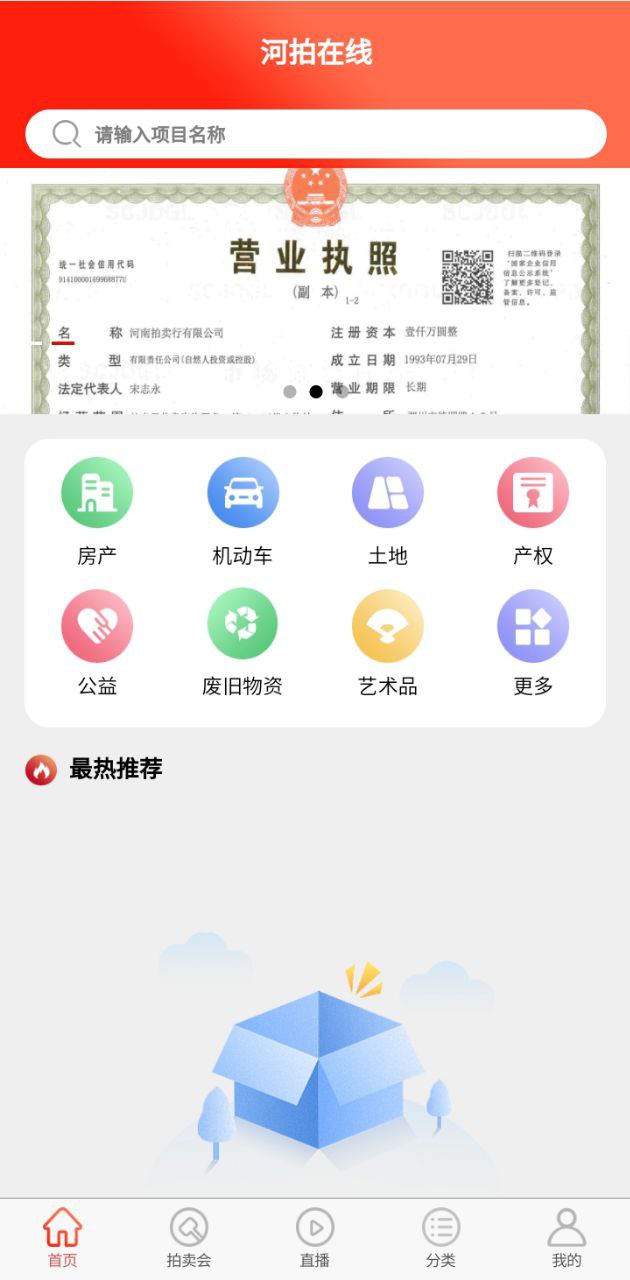Screen dimensions: 630x1280
Task: Open the 房产 category
Action: pos(97,512)
